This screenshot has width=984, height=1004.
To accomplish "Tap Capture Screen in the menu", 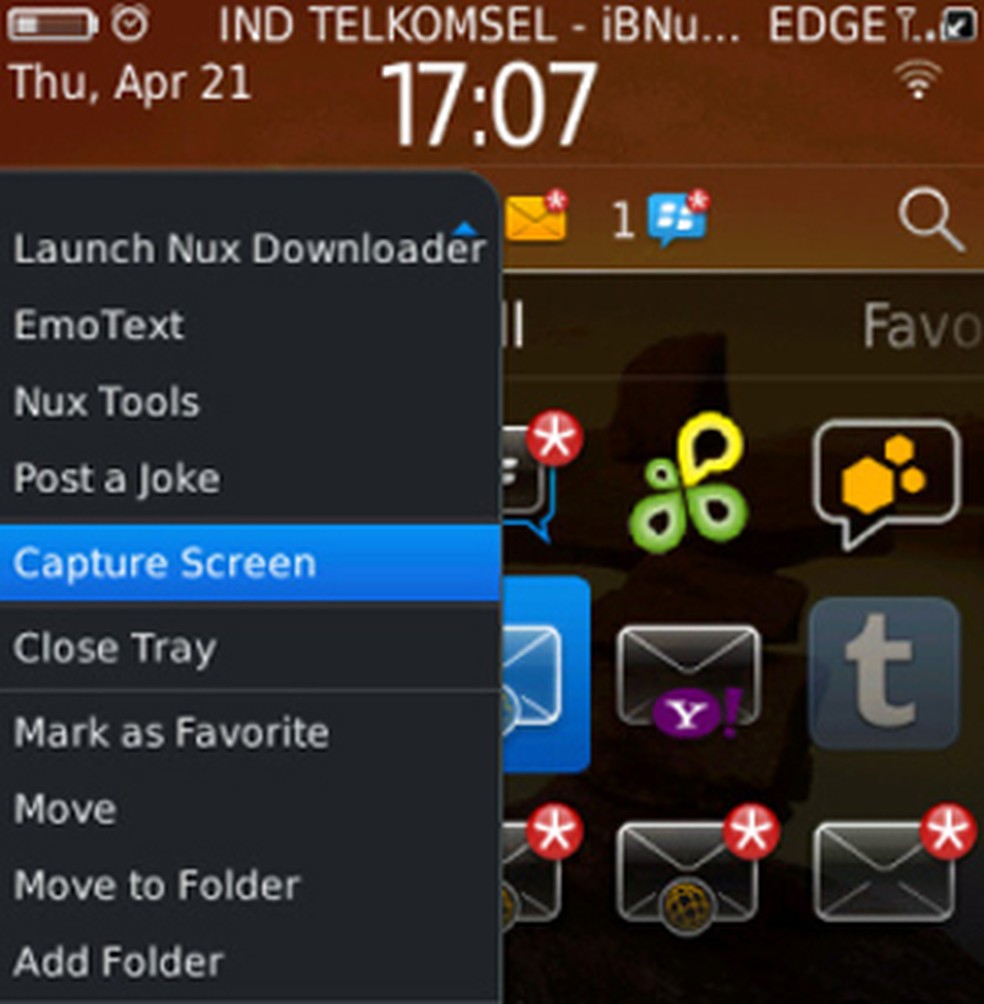I will coord(165,563).
